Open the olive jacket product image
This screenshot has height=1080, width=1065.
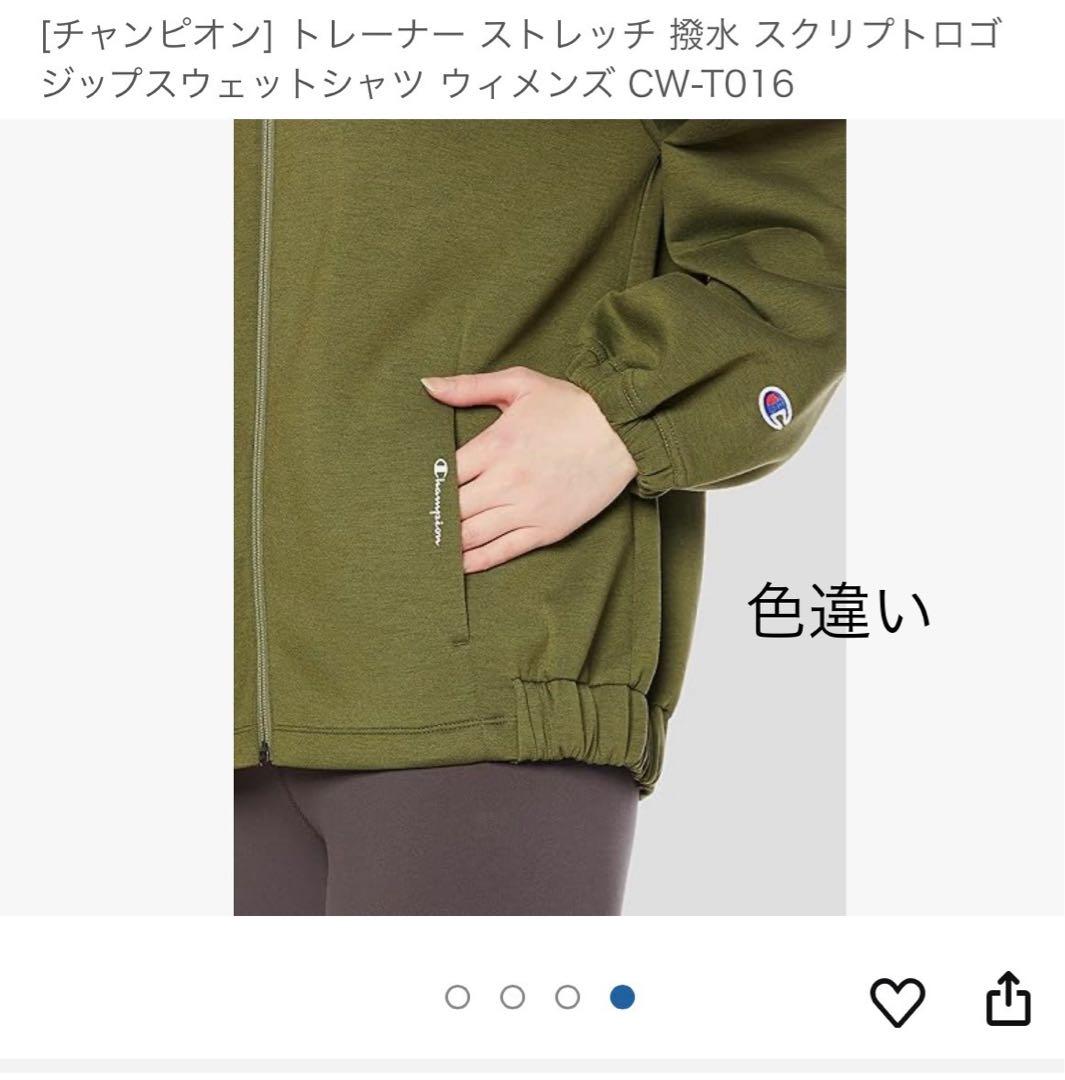(x=539, y=516)
